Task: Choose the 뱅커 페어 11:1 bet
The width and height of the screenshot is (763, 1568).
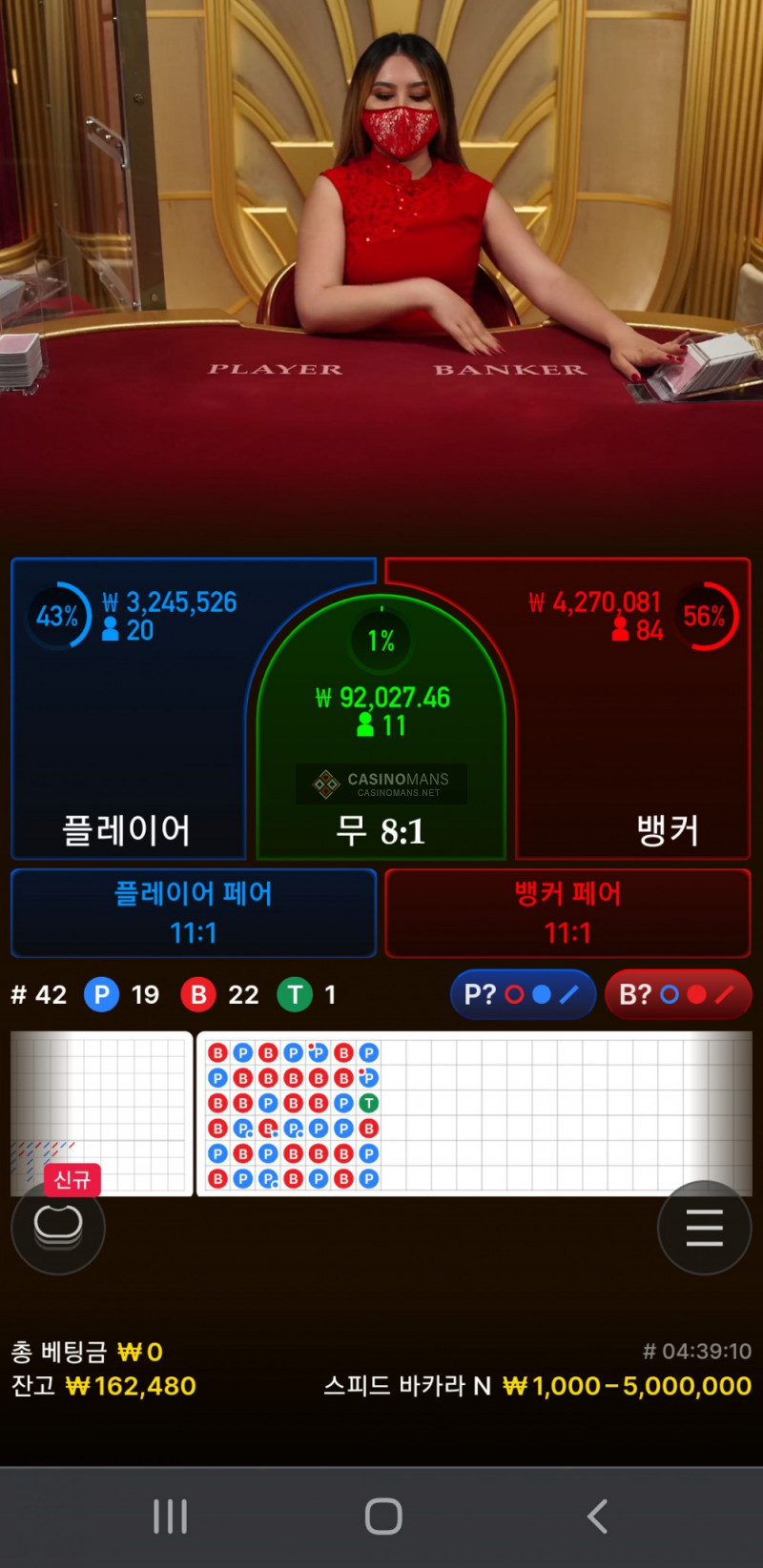Action: pyautogui.click(x=567, y=912)
